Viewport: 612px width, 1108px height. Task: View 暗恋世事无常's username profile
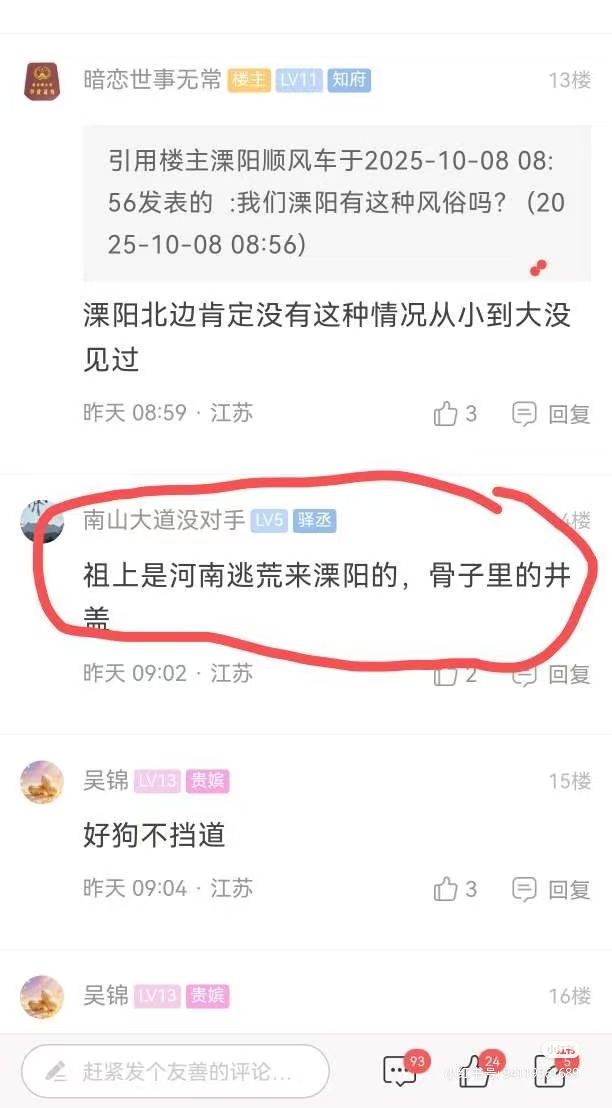153,80
